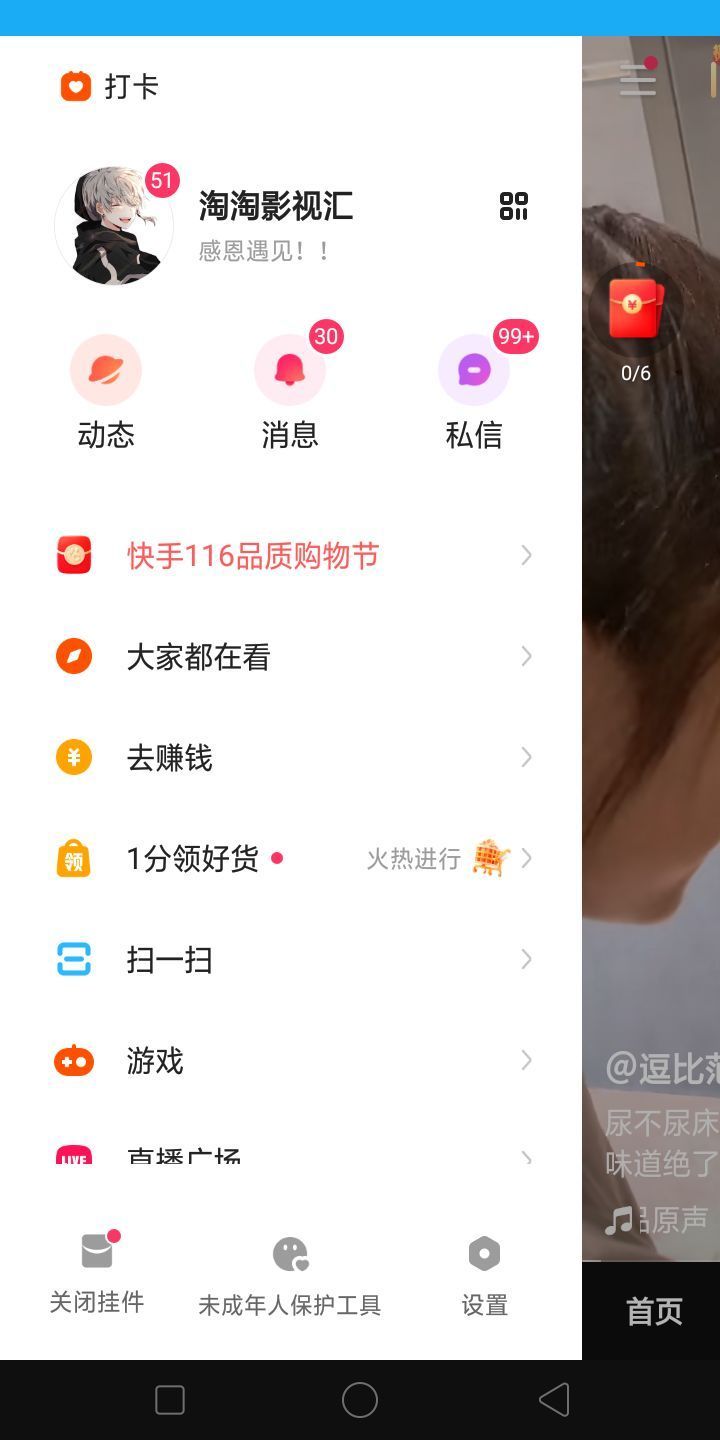This screenshot has height=1440, width=720.
Task: Open 私信 private messages
Action: point(474,392)
